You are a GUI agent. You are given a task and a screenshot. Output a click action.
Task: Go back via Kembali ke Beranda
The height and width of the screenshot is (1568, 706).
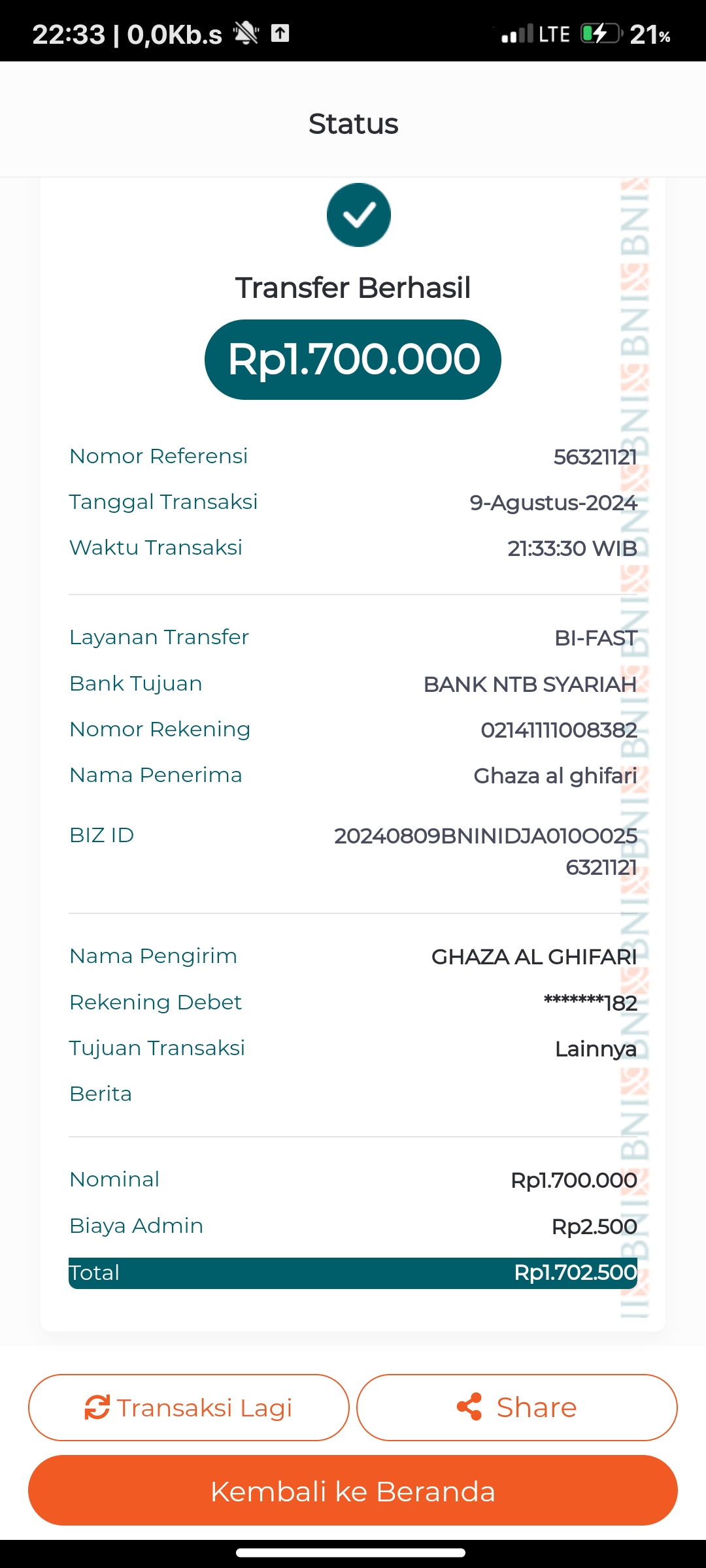353,1491
